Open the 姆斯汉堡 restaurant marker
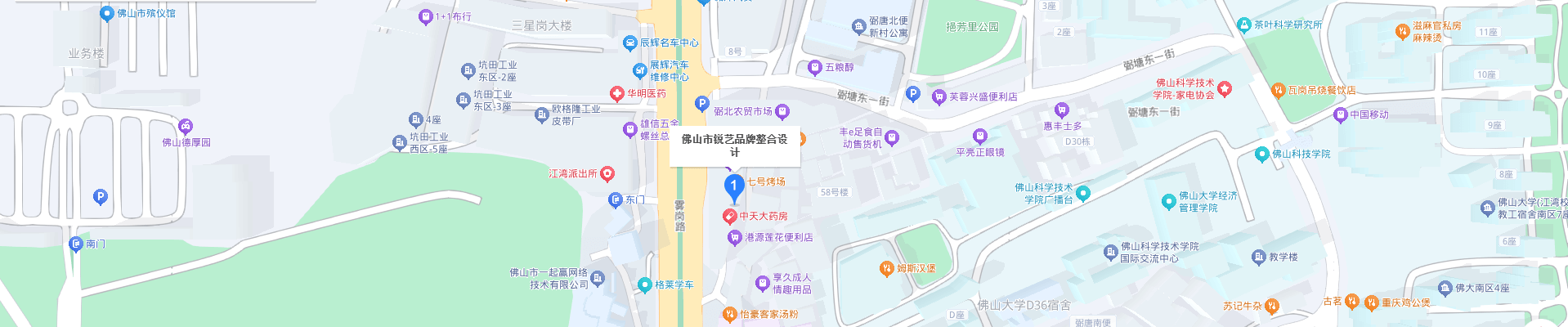 (886, 268)
